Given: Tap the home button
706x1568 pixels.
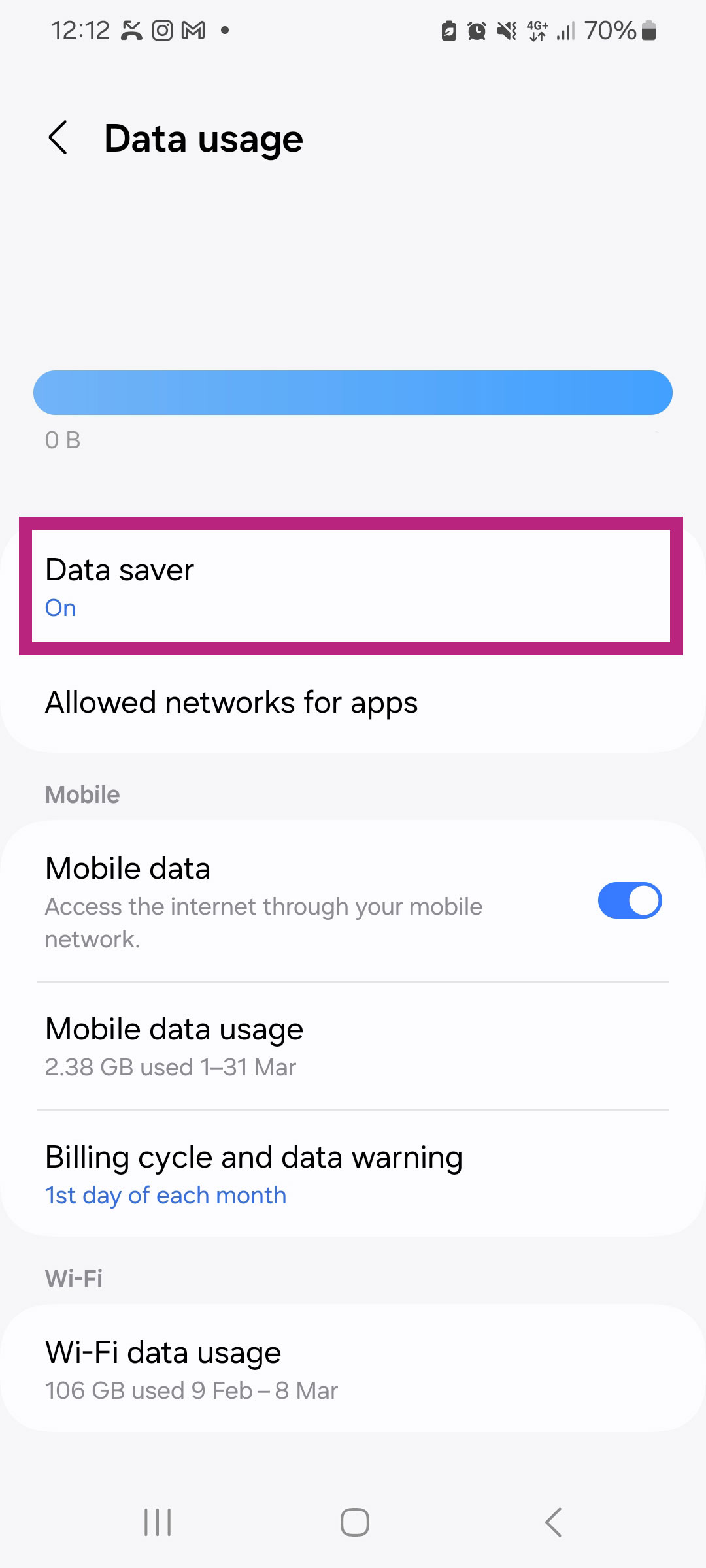Looking at the screenshot, I should point(354,1522).
